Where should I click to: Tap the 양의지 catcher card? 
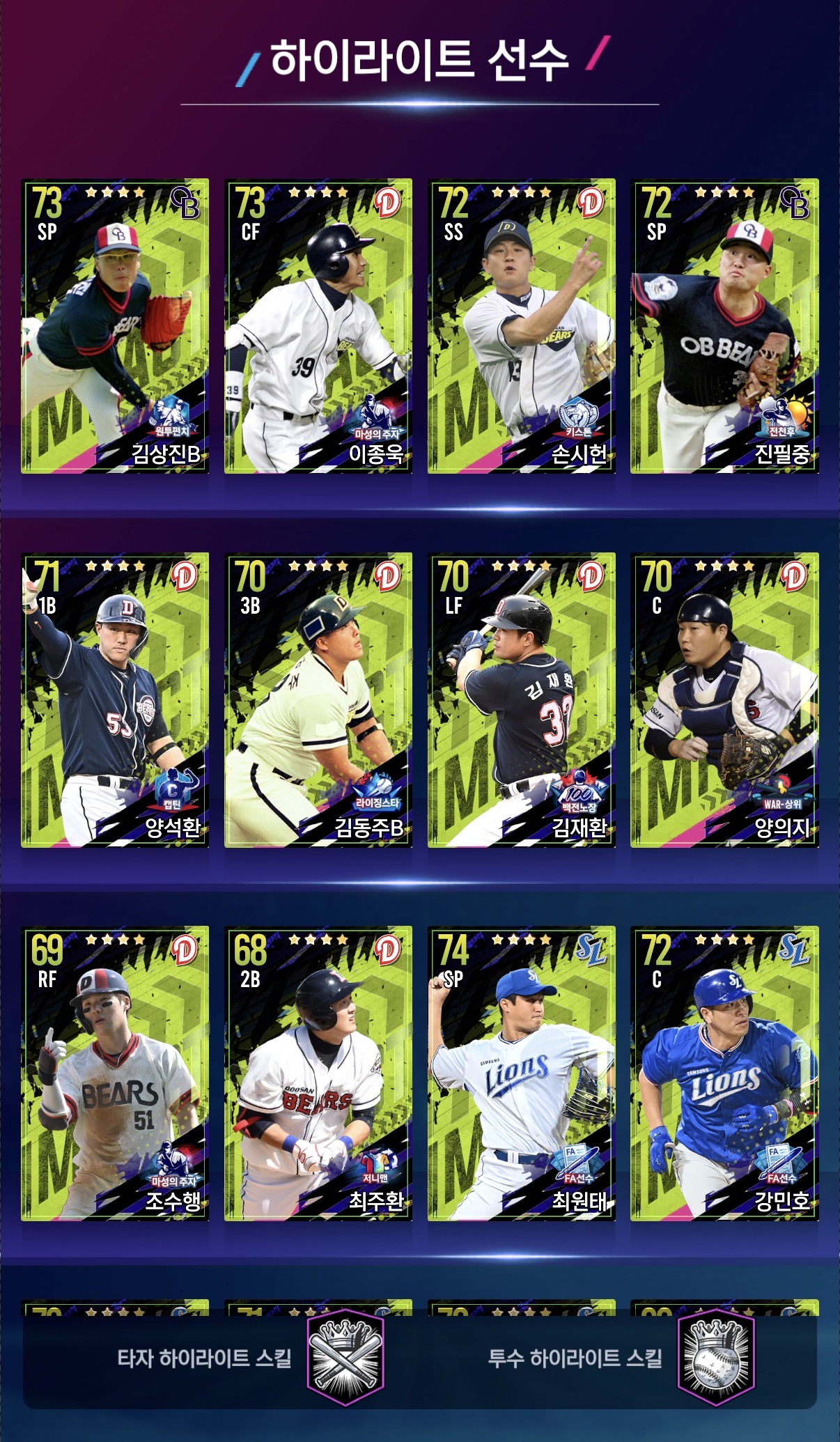pos(724,699)
